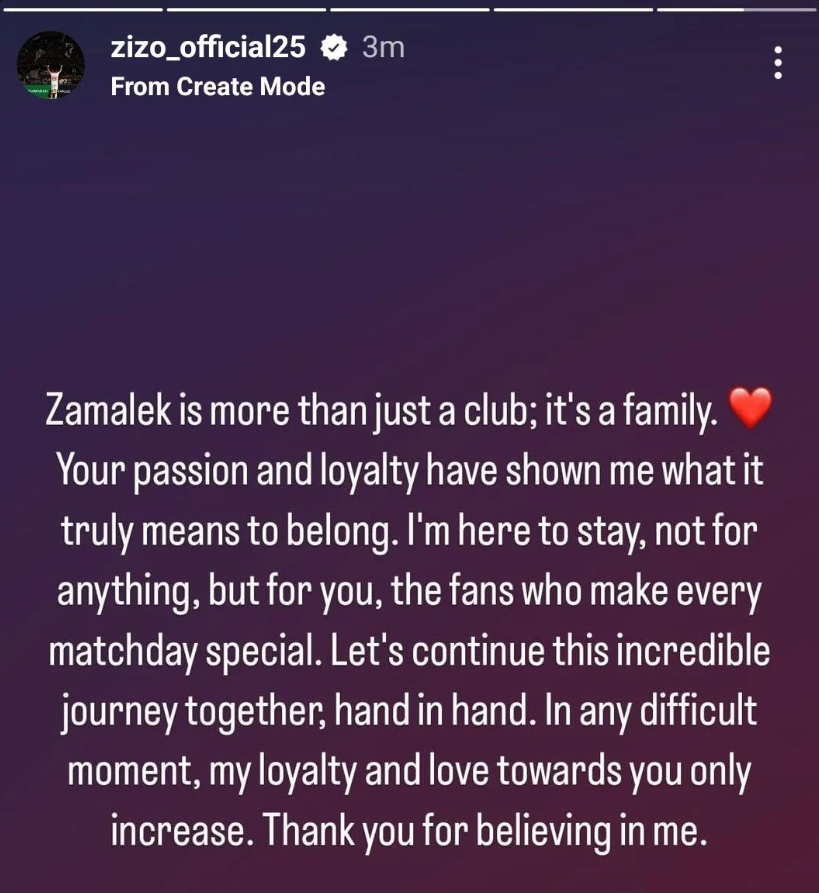Open the zizo_official25 username link
Image resolution: width=819 pixels, height=893 pixels.
click(208, 46)
